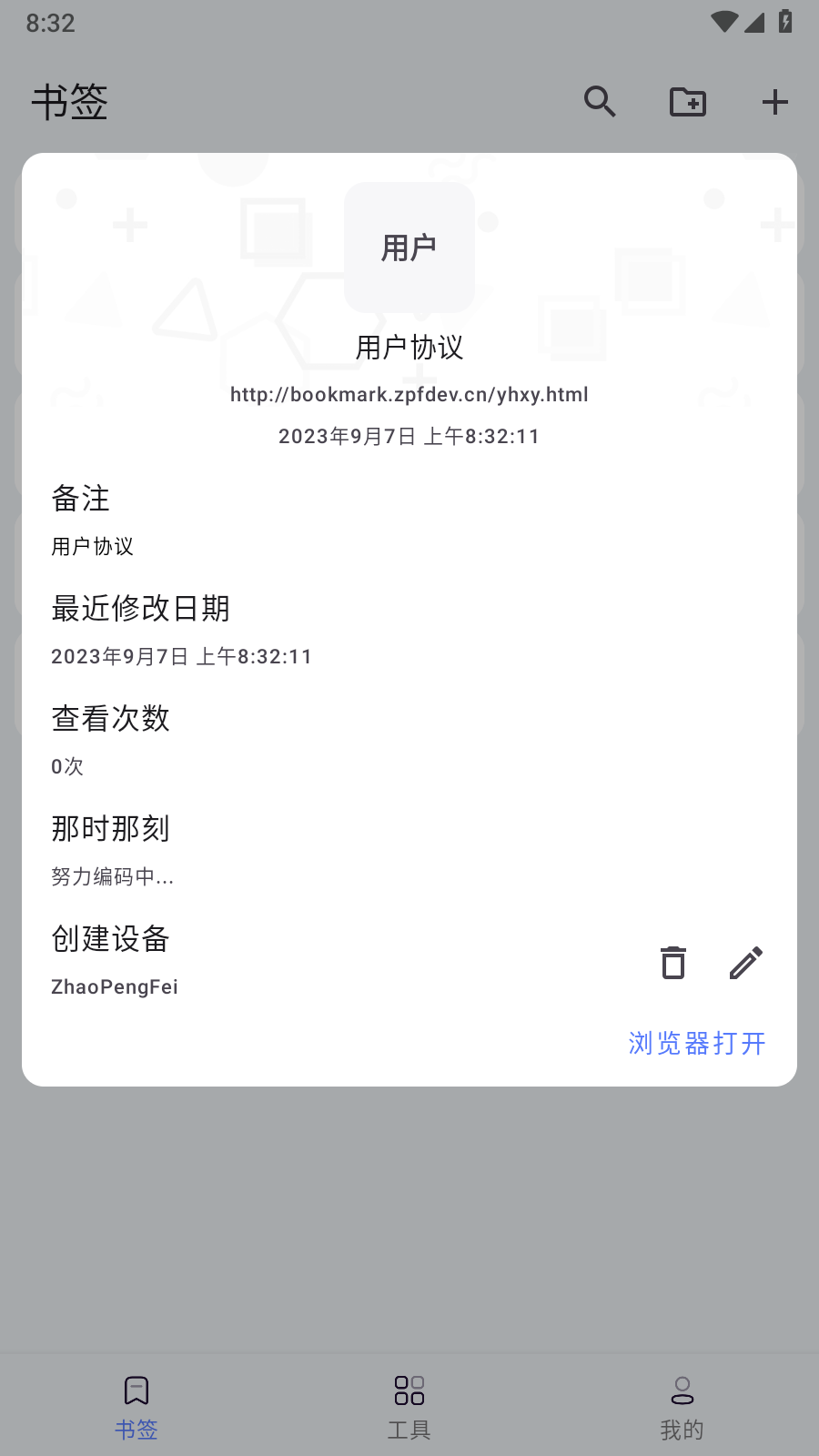The height and width of the screenshot is (1456, 819).
Task: Add a new bookmark
Action: [x=774, y=102]
